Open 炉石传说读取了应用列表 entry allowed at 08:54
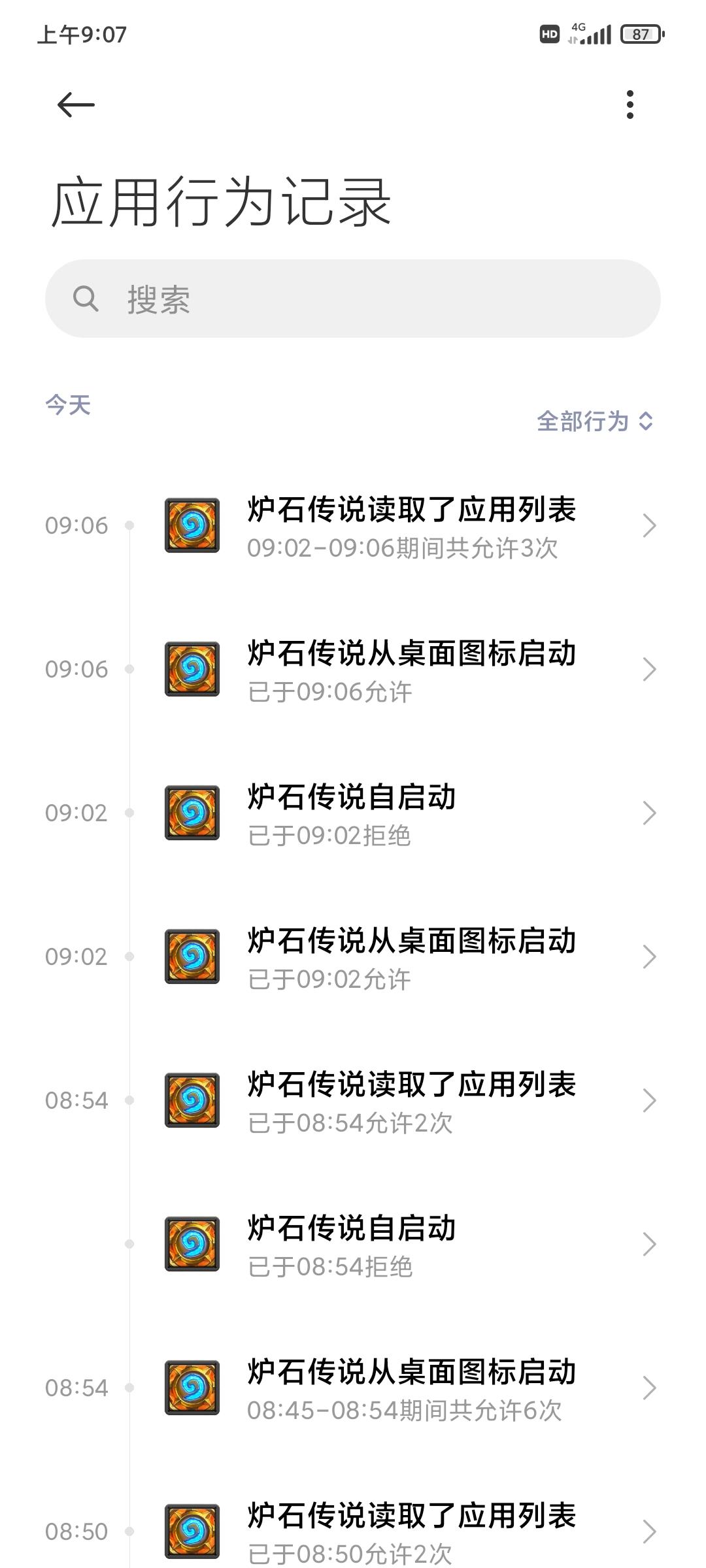The image size is (706, 1568). 353,1100
